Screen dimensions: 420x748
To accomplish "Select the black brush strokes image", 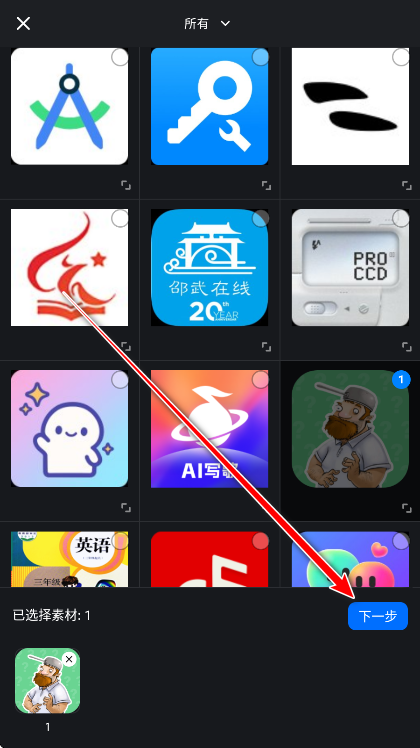I will click(x=400, y=57).
